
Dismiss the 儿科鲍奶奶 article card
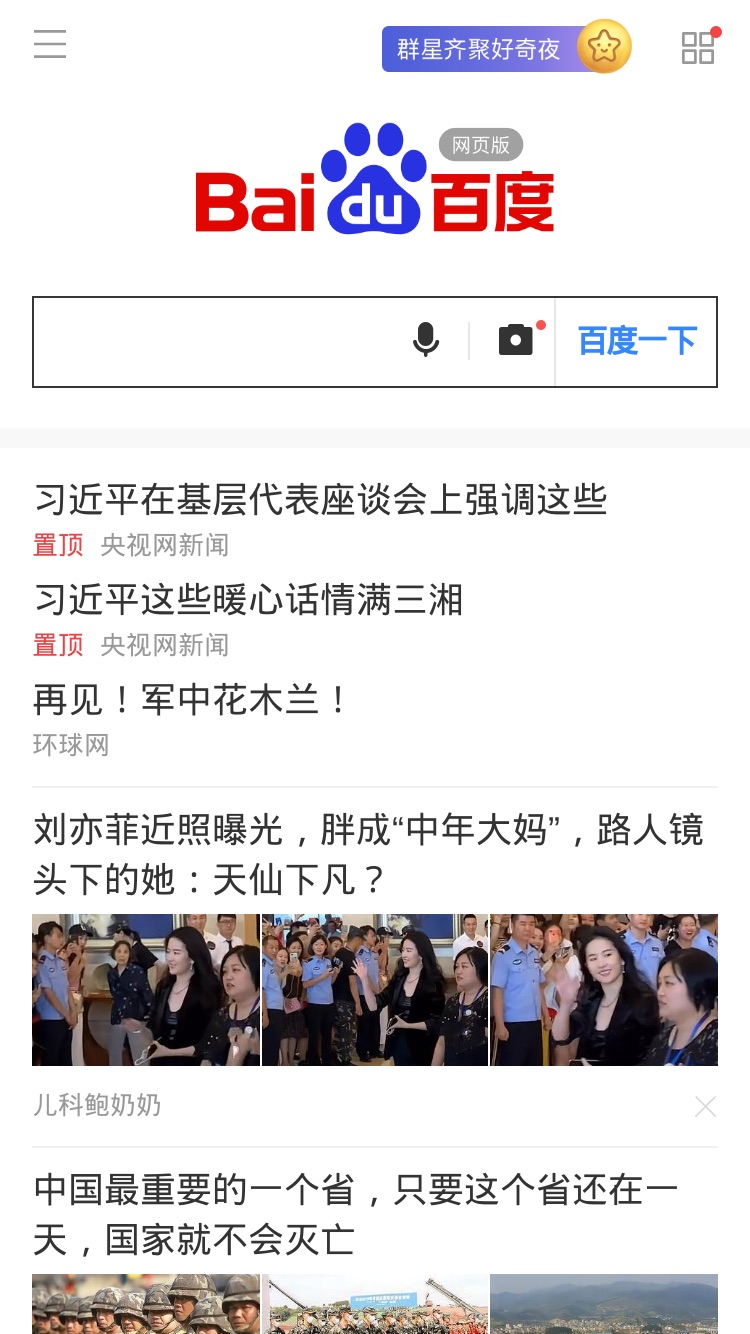point(706,1106)
